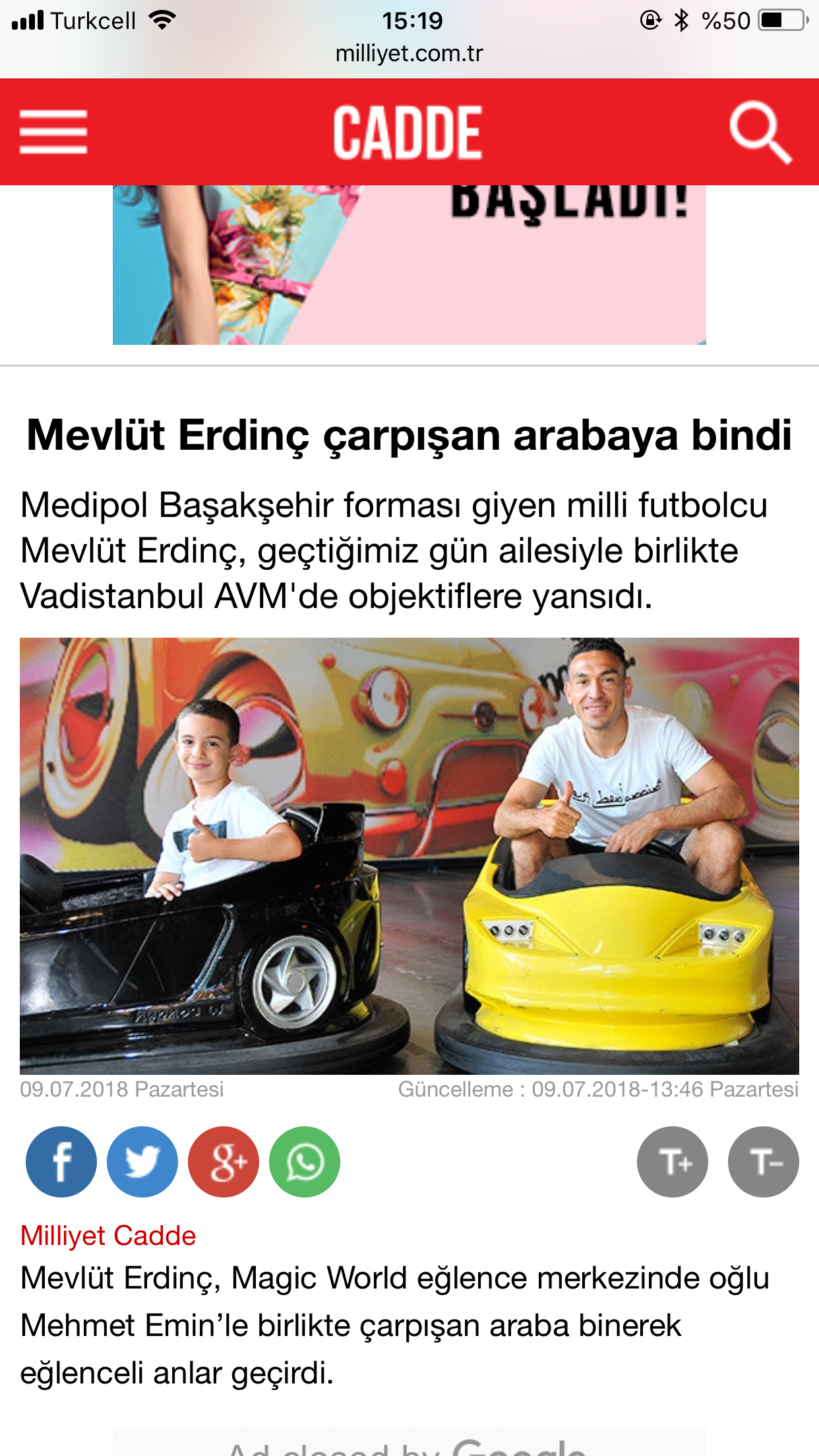The image size is (819, 1456).
Task: Increase text size with T+
Action: (x=673, y=1162)
